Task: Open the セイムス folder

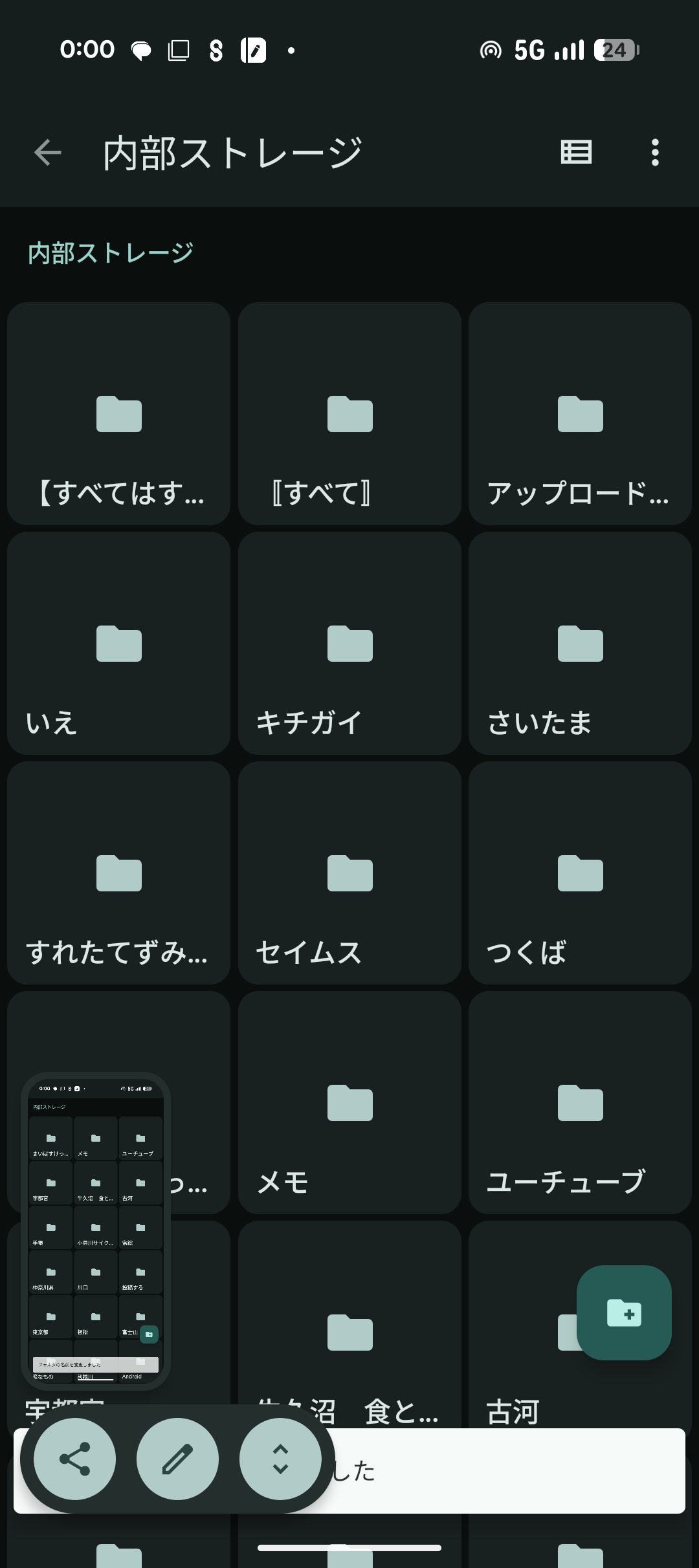Action: [x=349, y=873]
